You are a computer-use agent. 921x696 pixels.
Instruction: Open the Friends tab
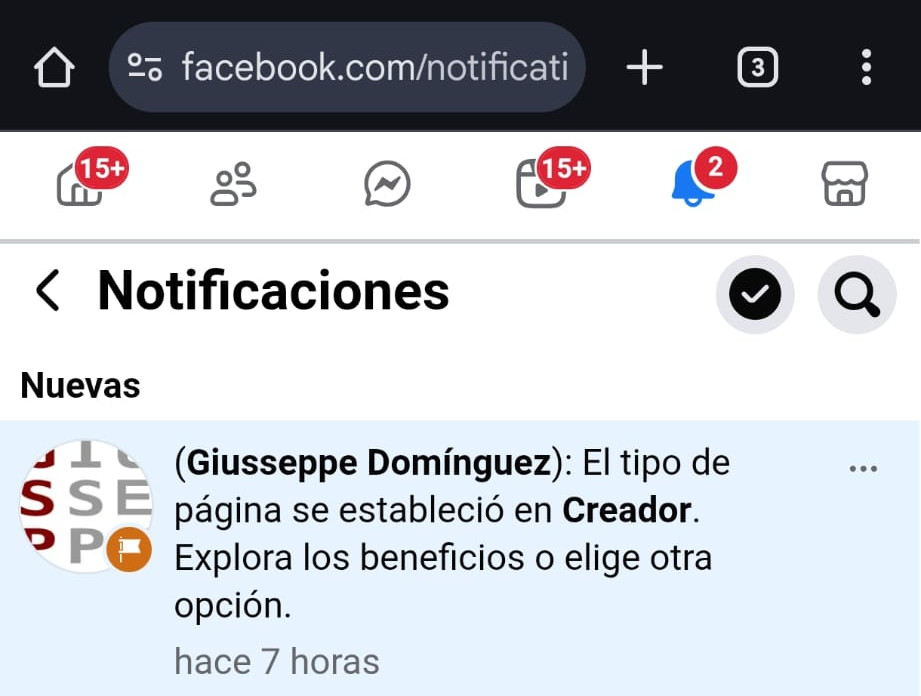(233, 185)
